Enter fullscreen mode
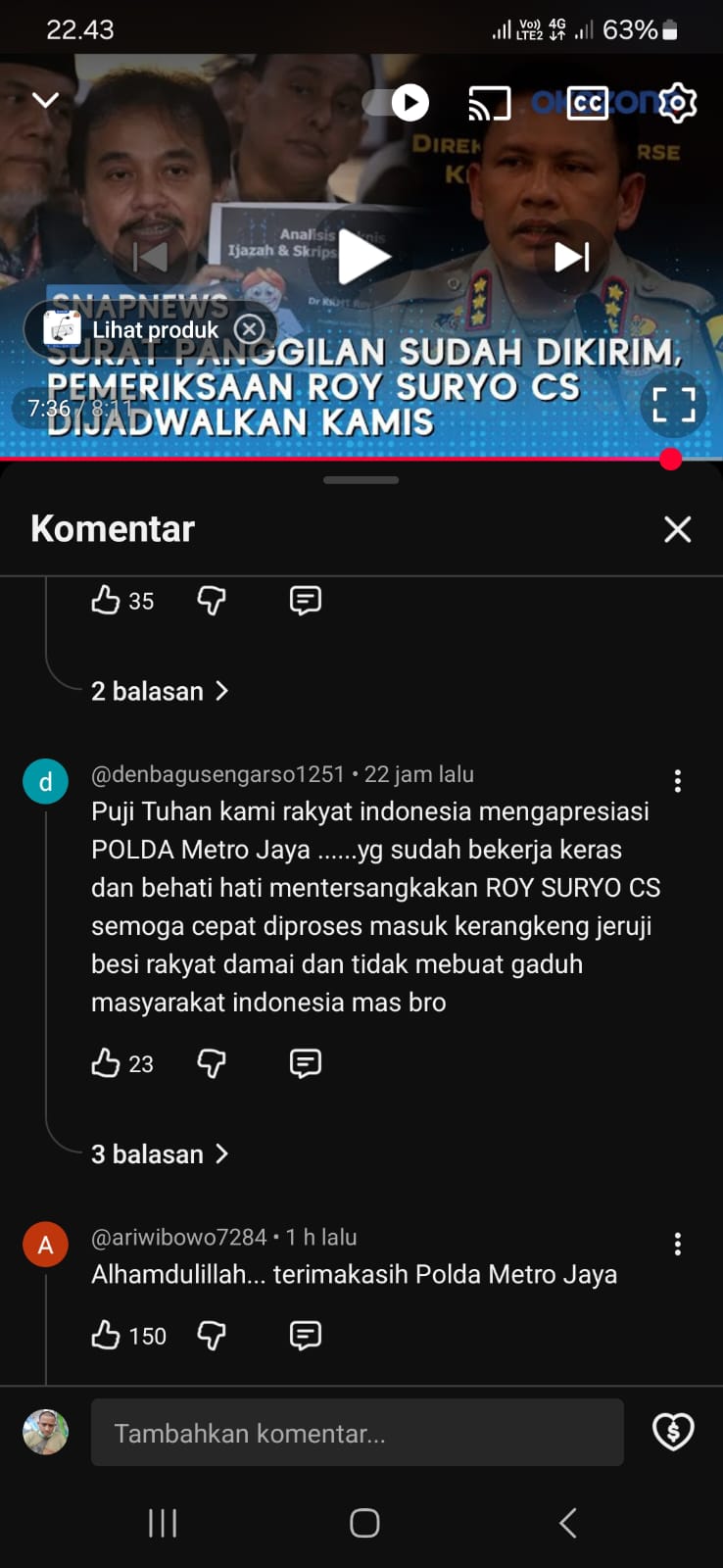Screen dimensions: 723x1568 coord(674,404)
